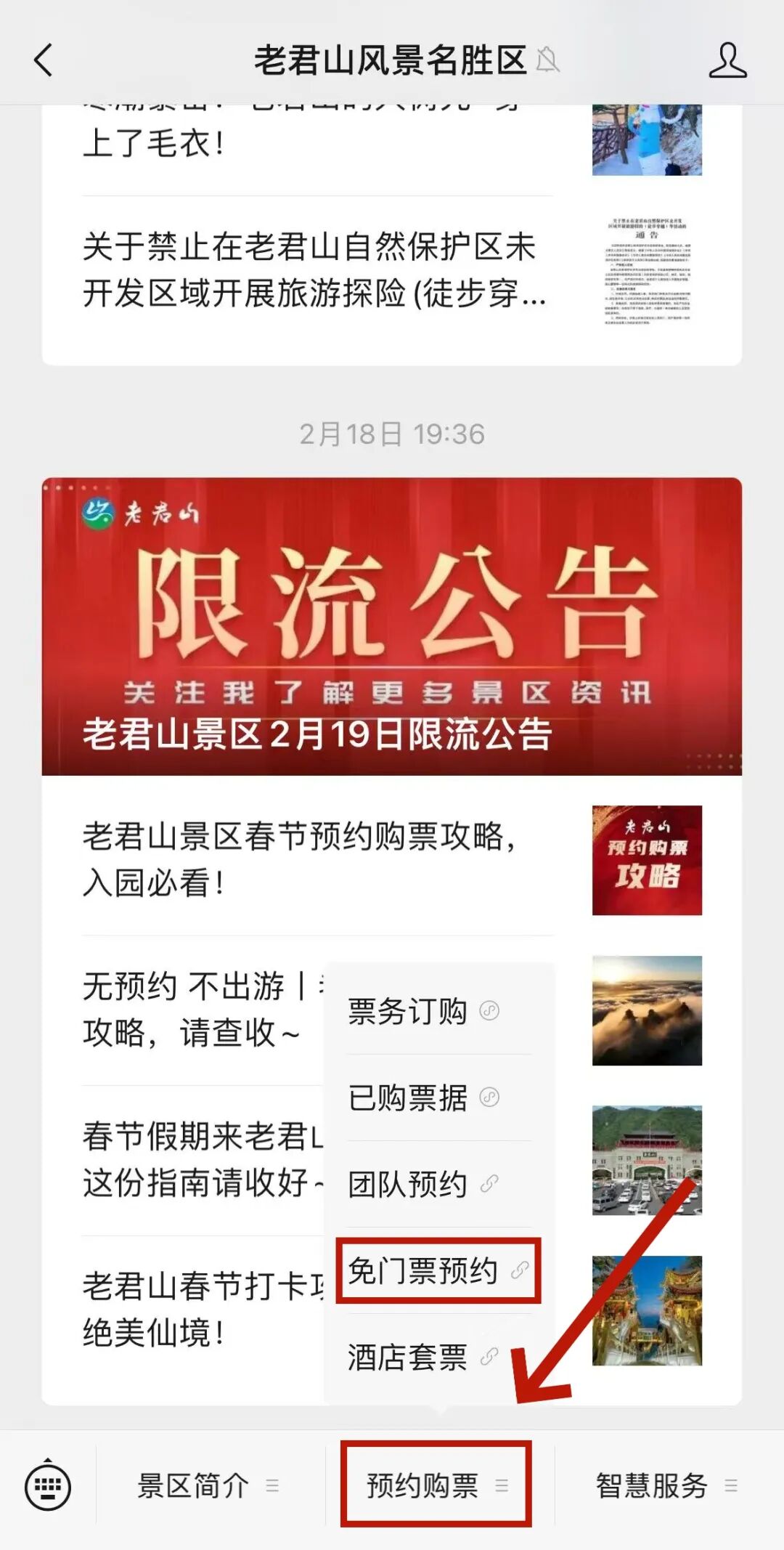Tap the 预约购票 bottom menu
784x1550 pixels.
(x=436, y=1486)
